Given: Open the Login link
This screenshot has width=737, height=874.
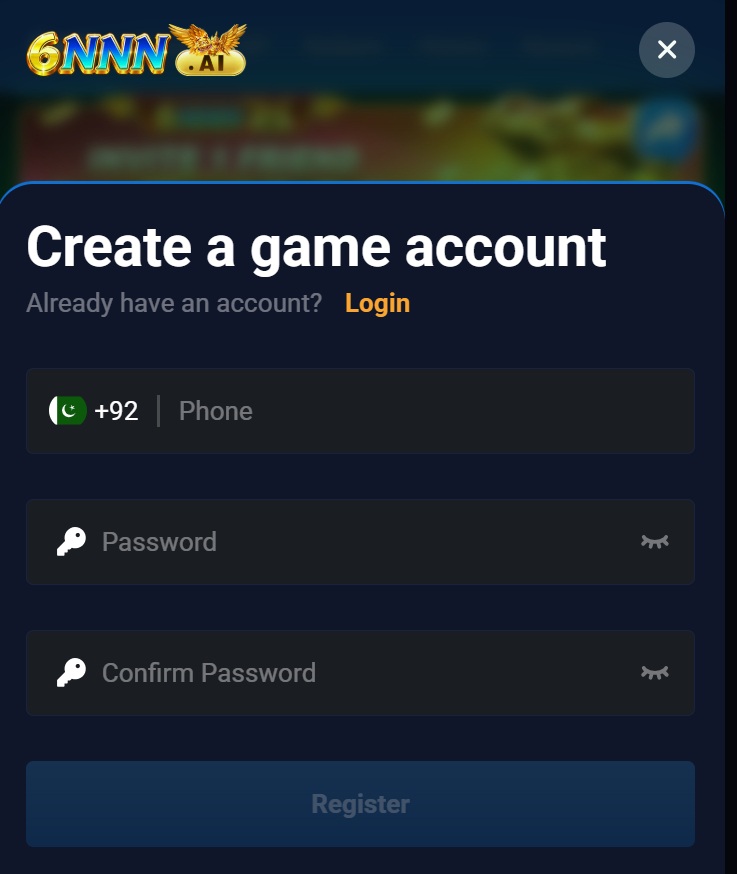Looking at the screenshot, I should click(x=377, y=303).
